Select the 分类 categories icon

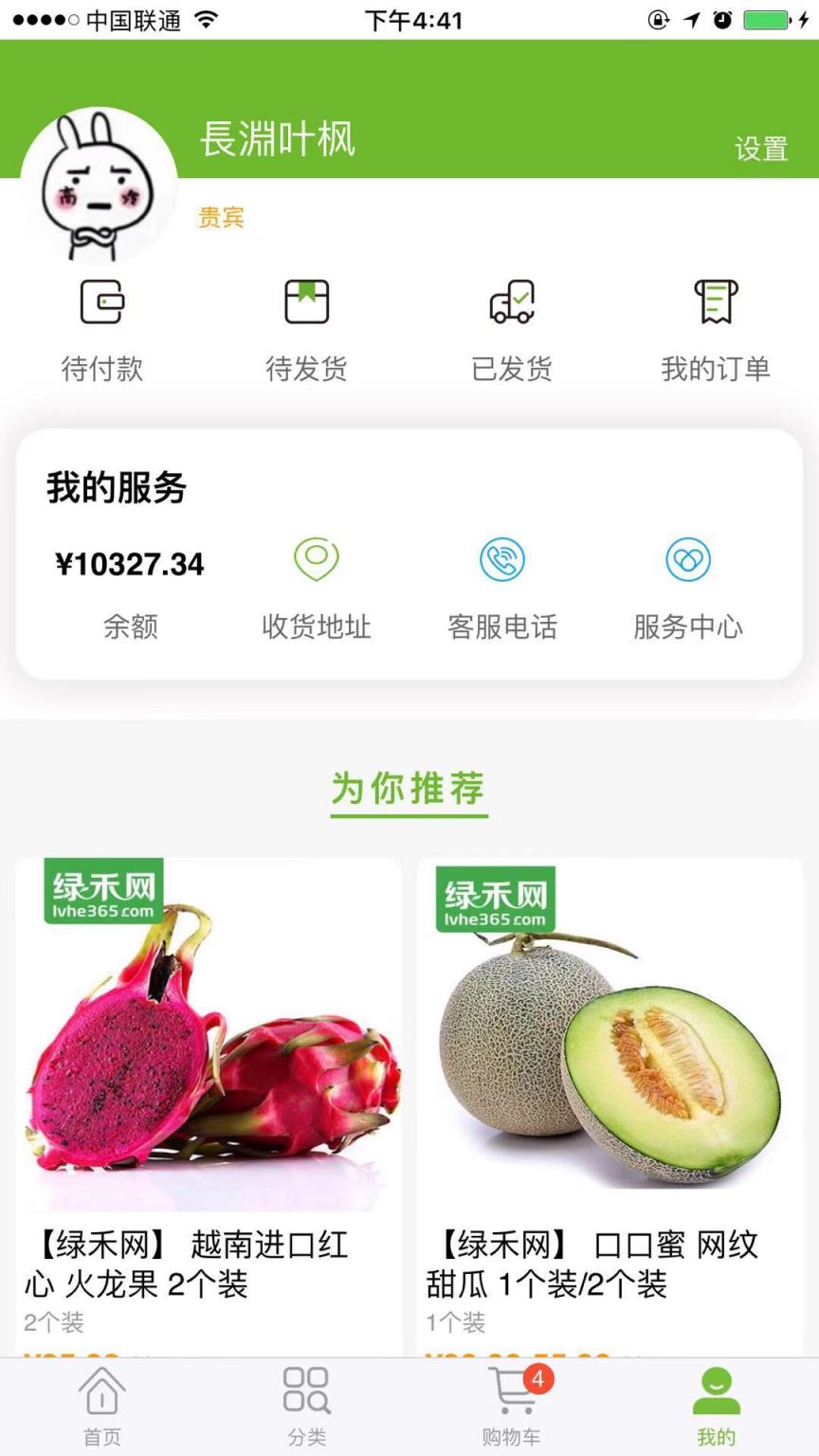pos(307,1392)
